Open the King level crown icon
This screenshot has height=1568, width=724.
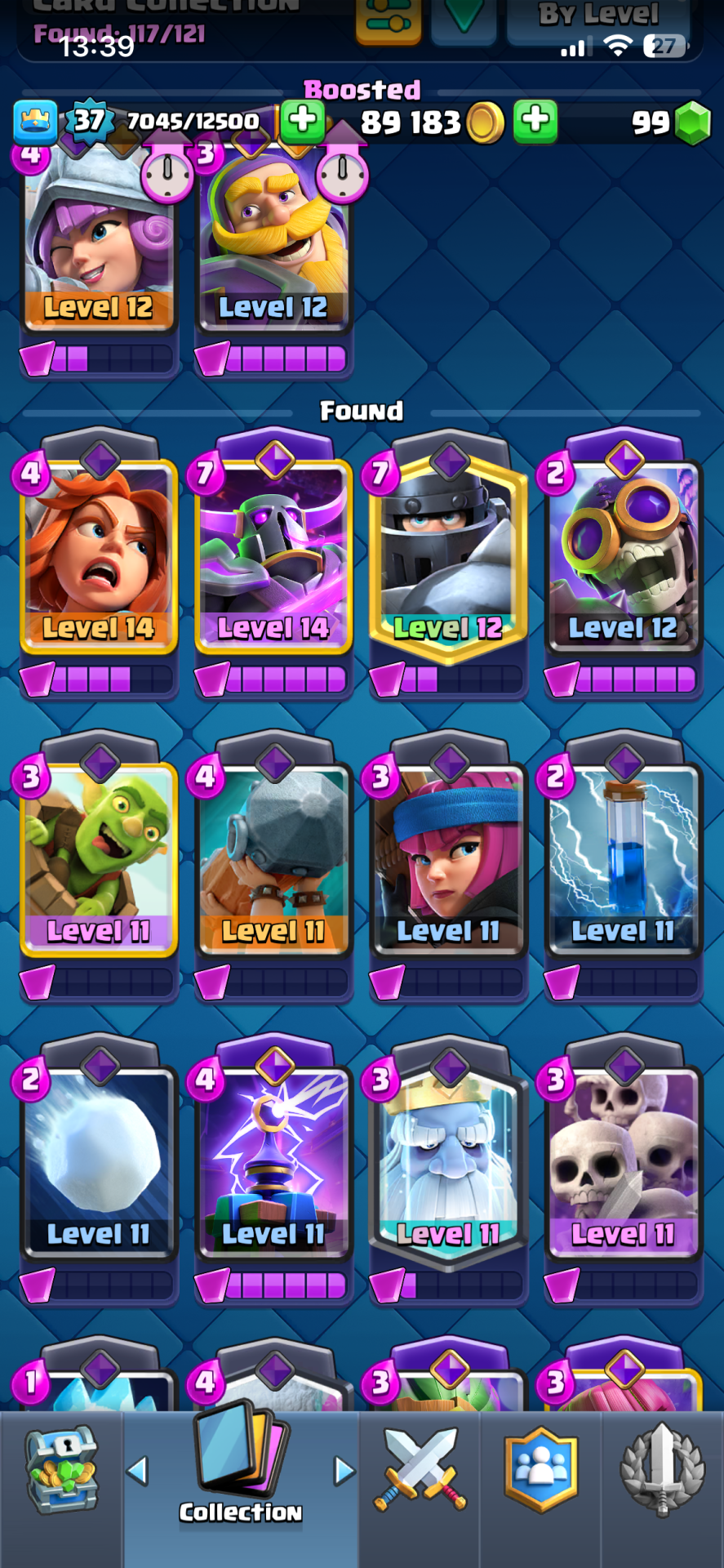35,122
